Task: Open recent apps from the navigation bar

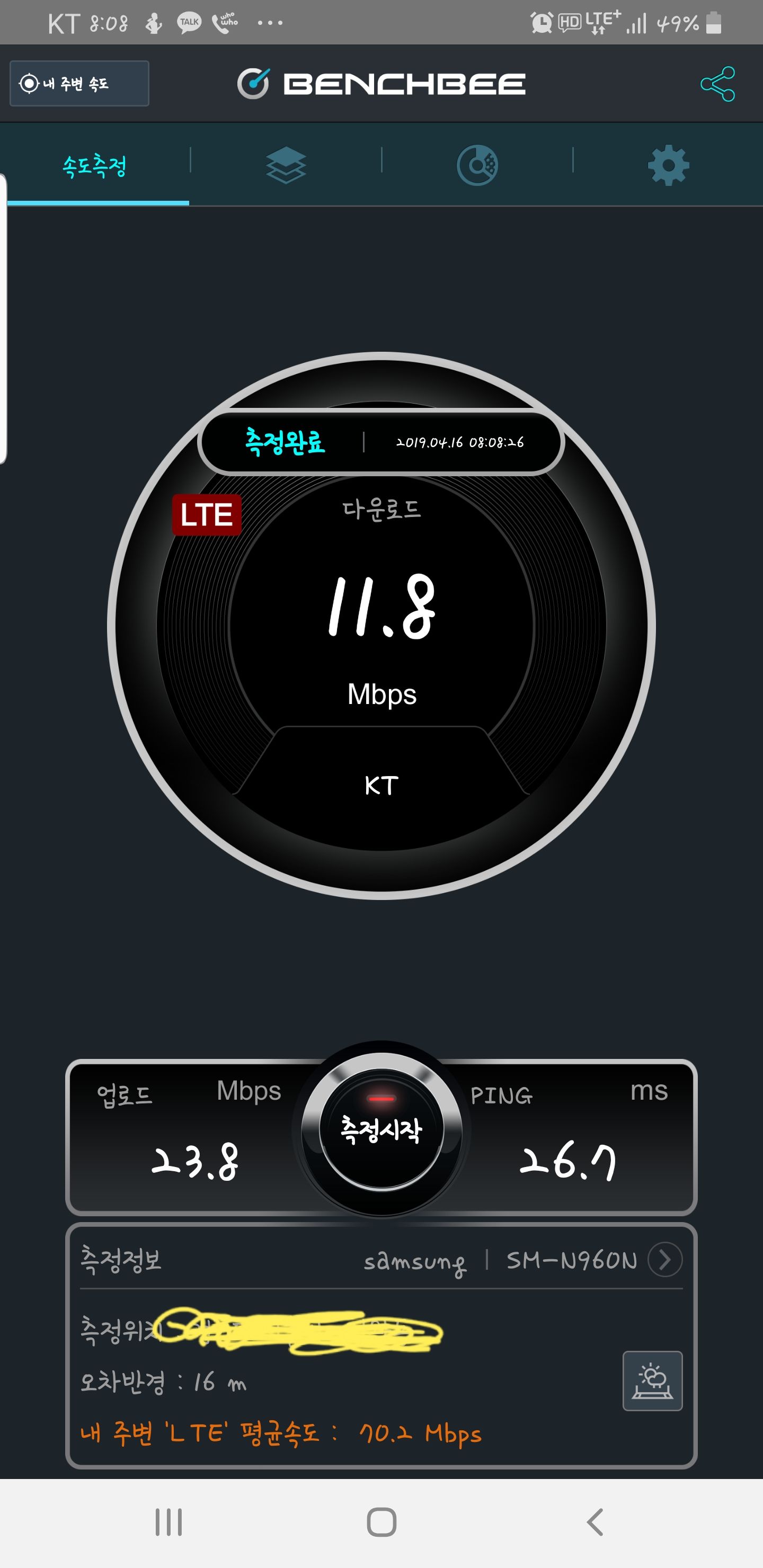Action: click(168, 1522)
